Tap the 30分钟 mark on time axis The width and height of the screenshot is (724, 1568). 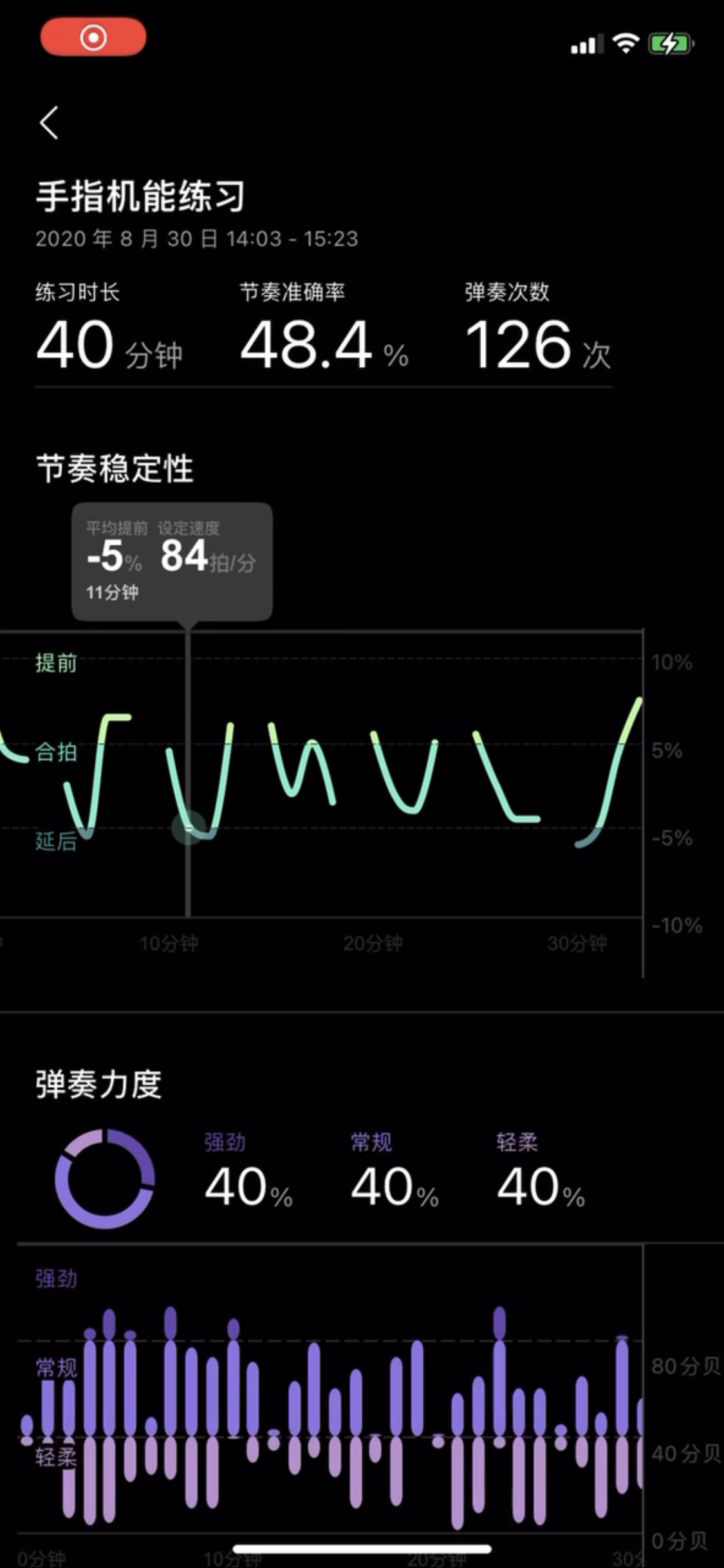578,946
